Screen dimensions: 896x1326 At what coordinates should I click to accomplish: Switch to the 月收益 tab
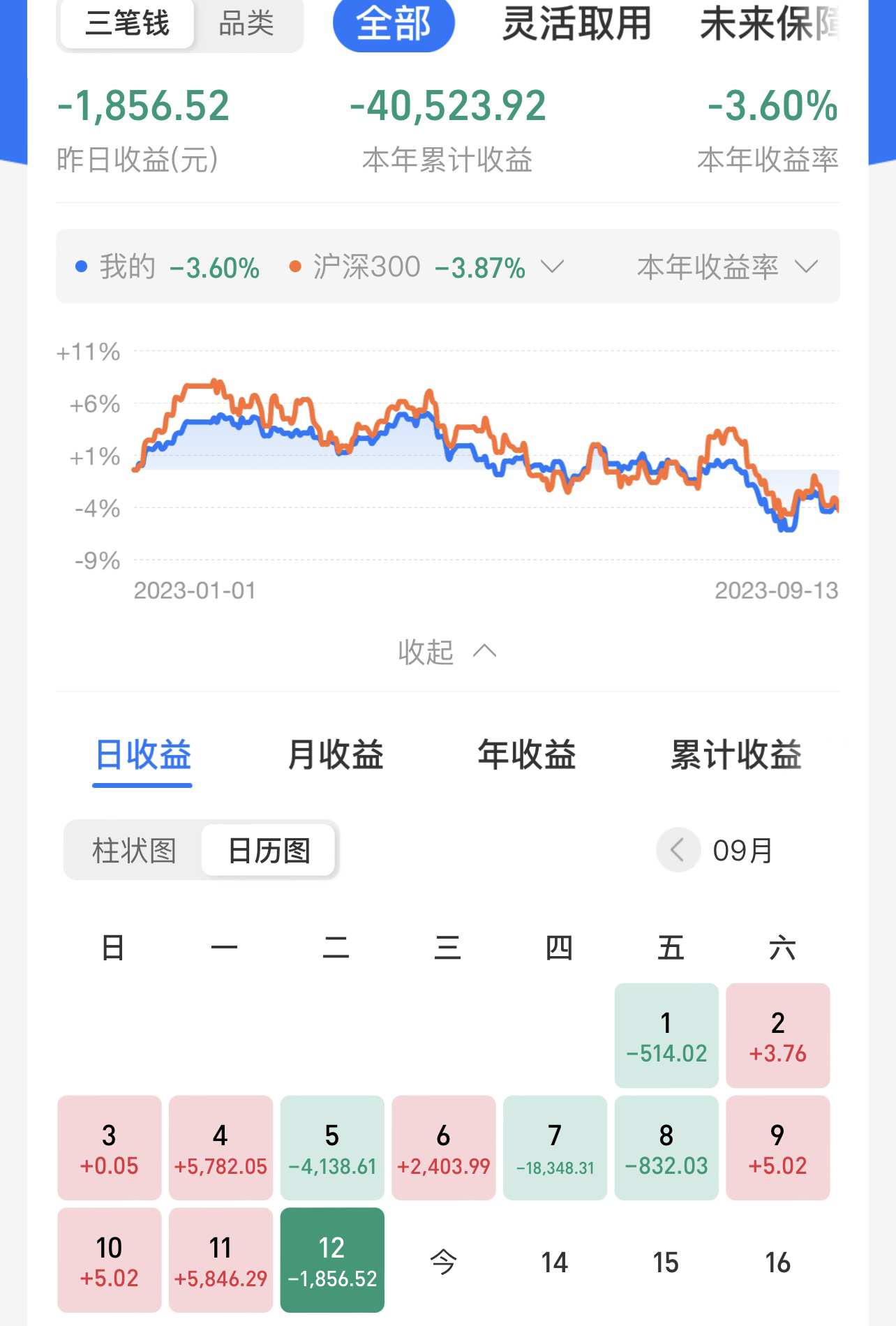click(x=336, y=756)
